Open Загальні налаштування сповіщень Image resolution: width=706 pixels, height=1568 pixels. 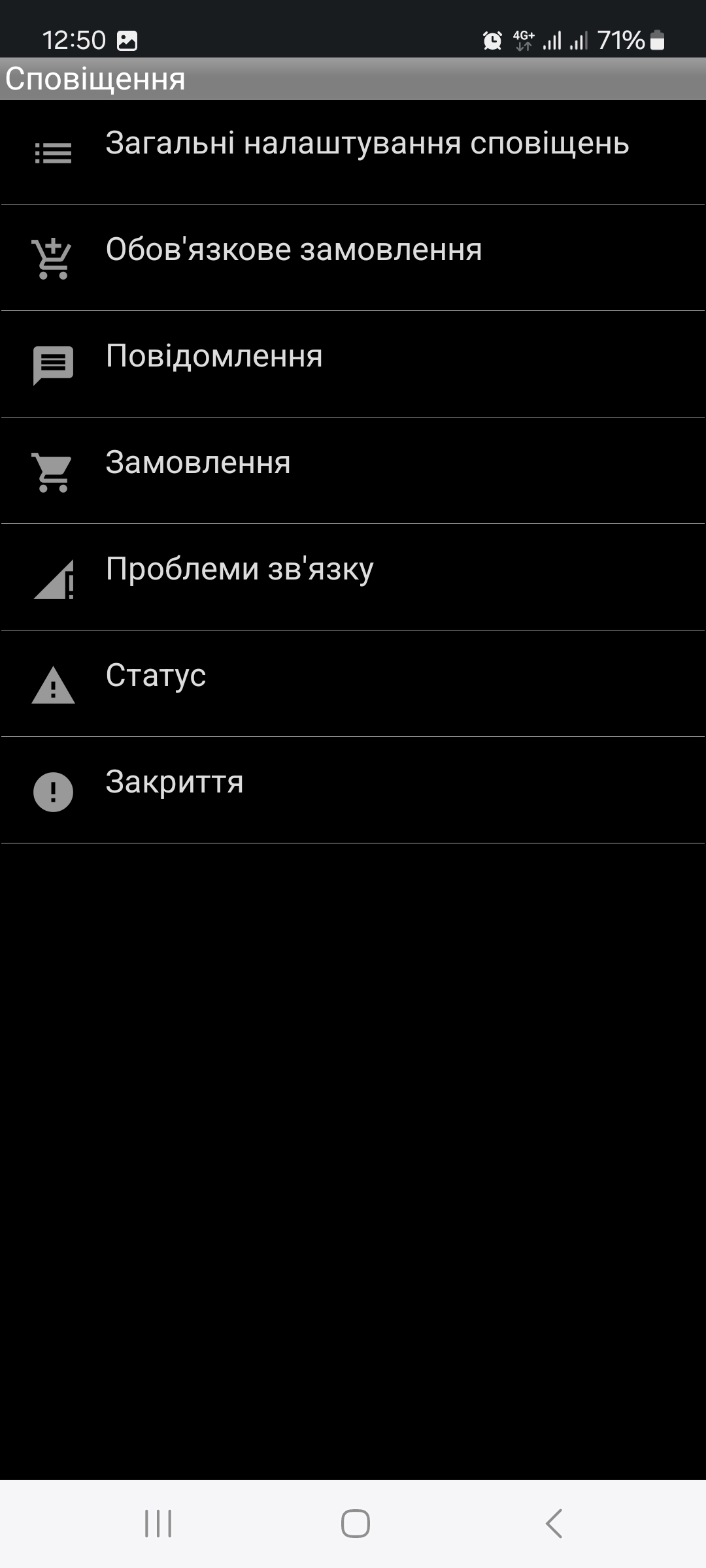353,152
